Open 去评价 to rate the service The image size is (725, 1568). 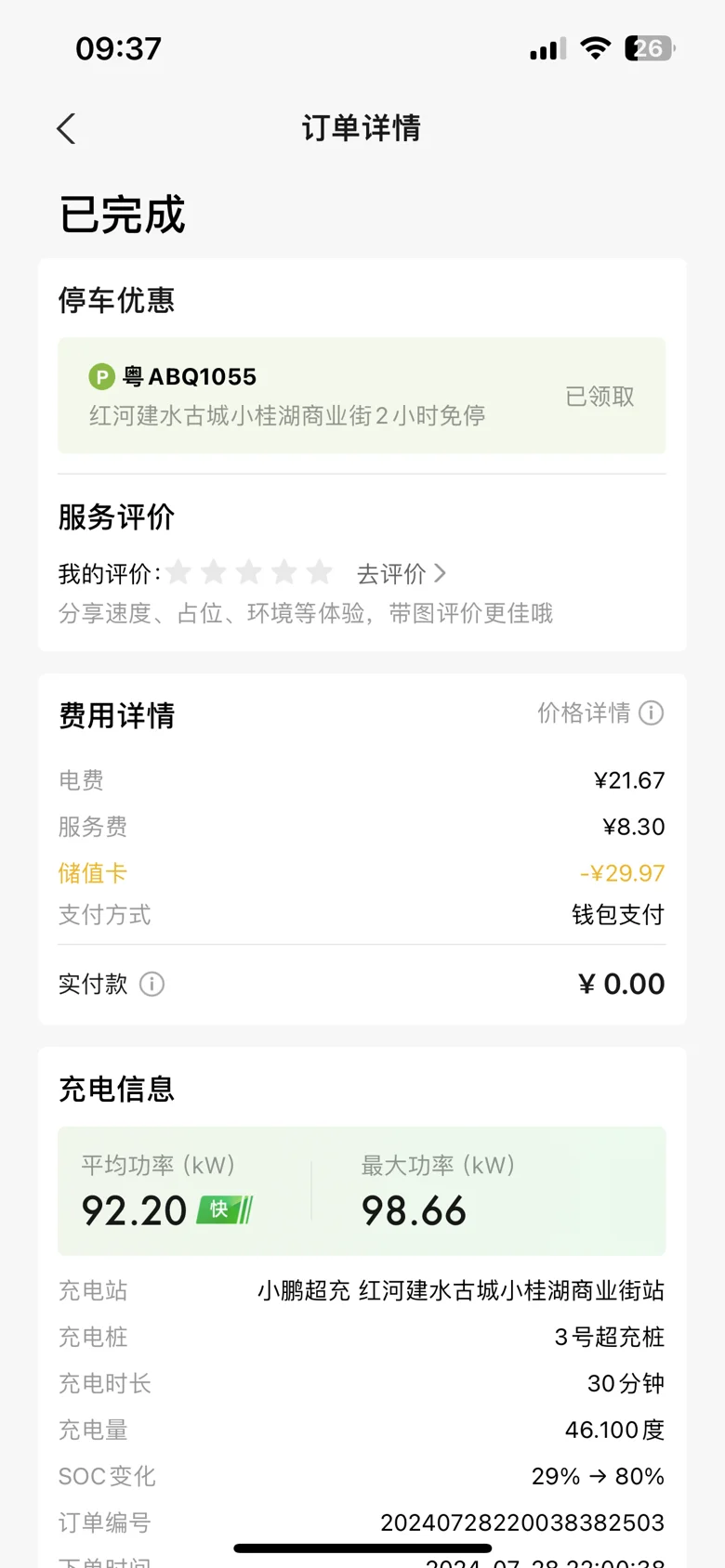[x=402, y=574]
